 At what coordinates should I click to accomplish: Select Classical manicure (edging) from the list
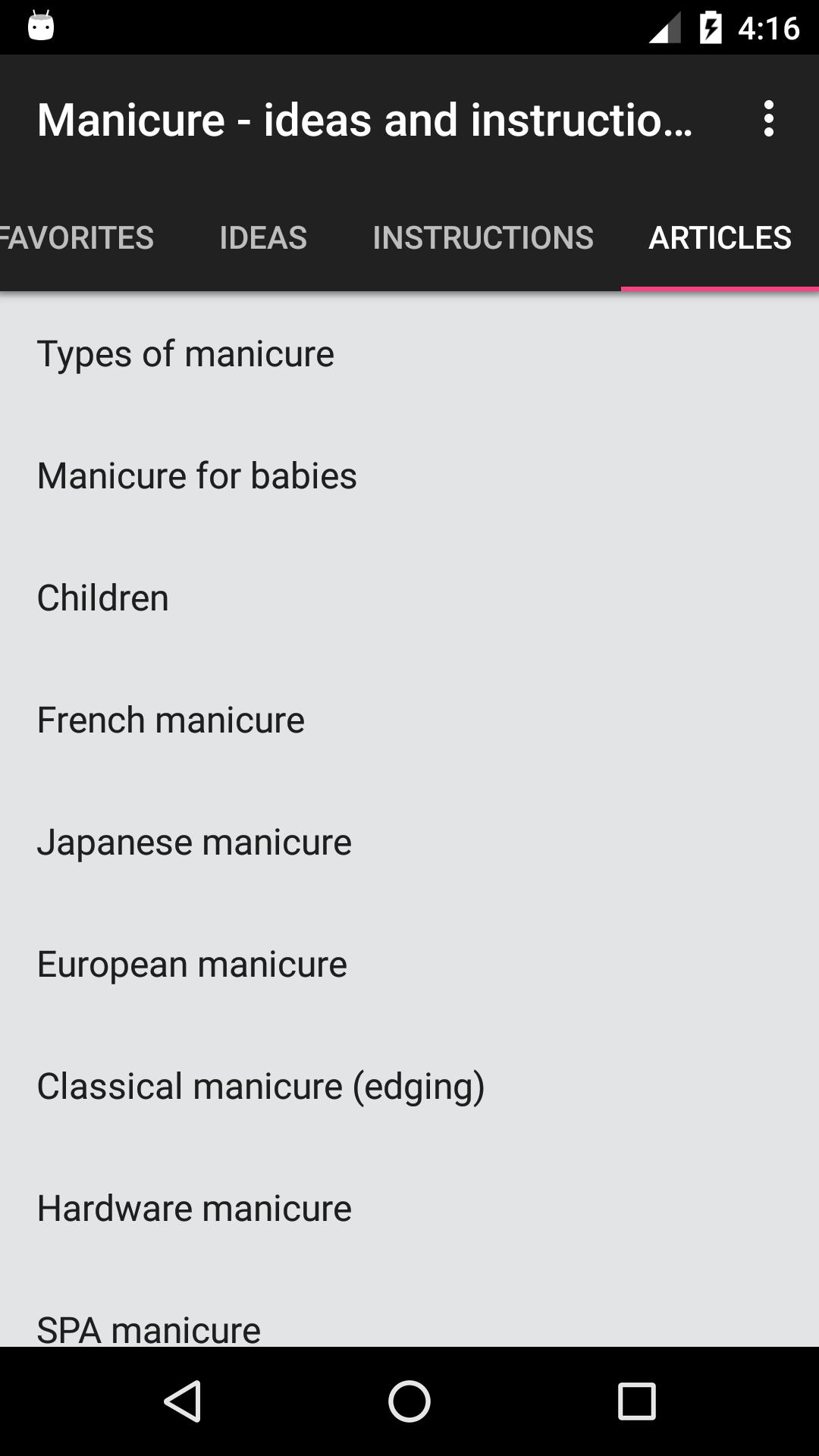point(261,1086)
